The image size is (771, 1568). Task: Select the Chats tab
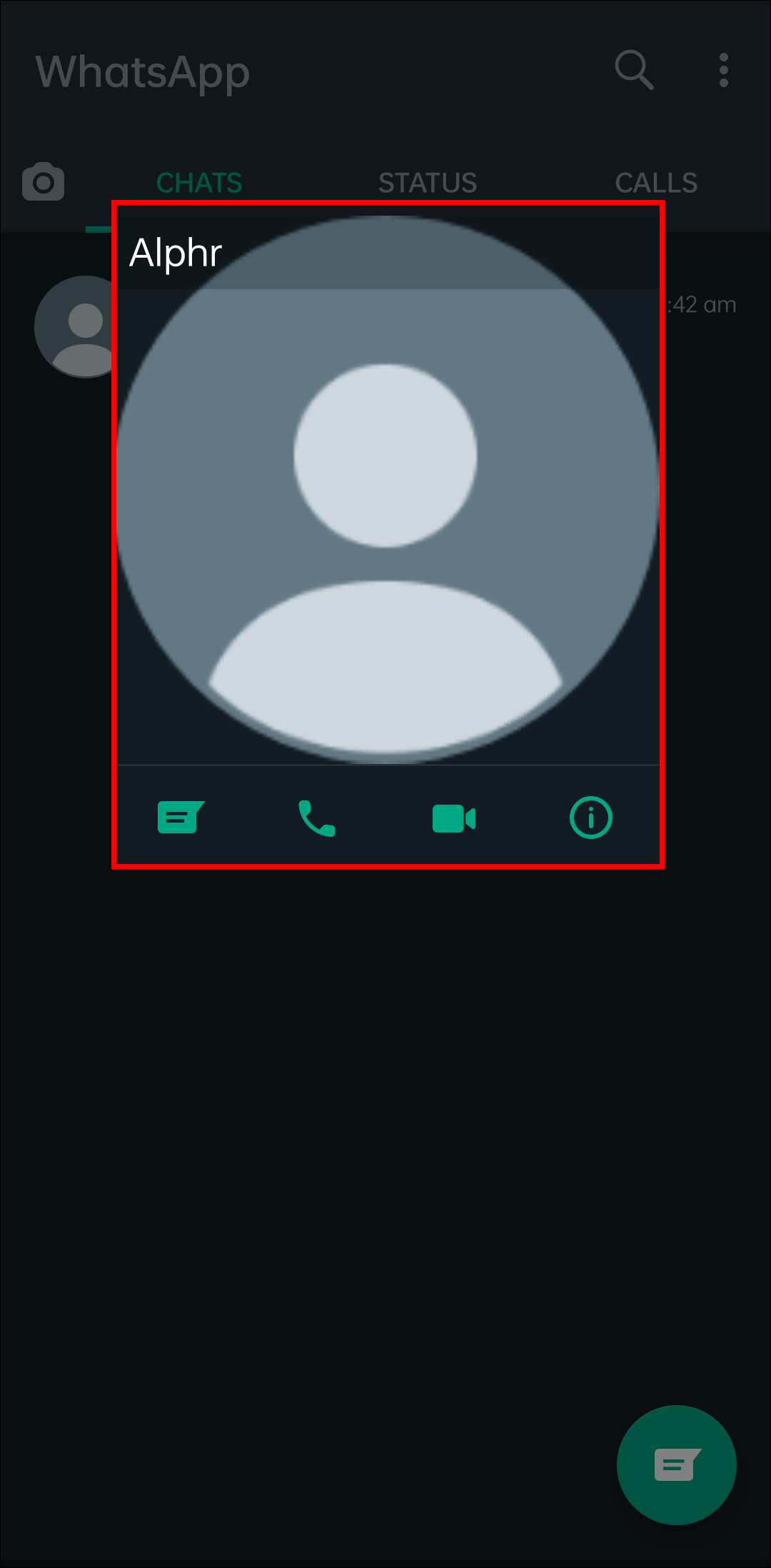(199, 183)
